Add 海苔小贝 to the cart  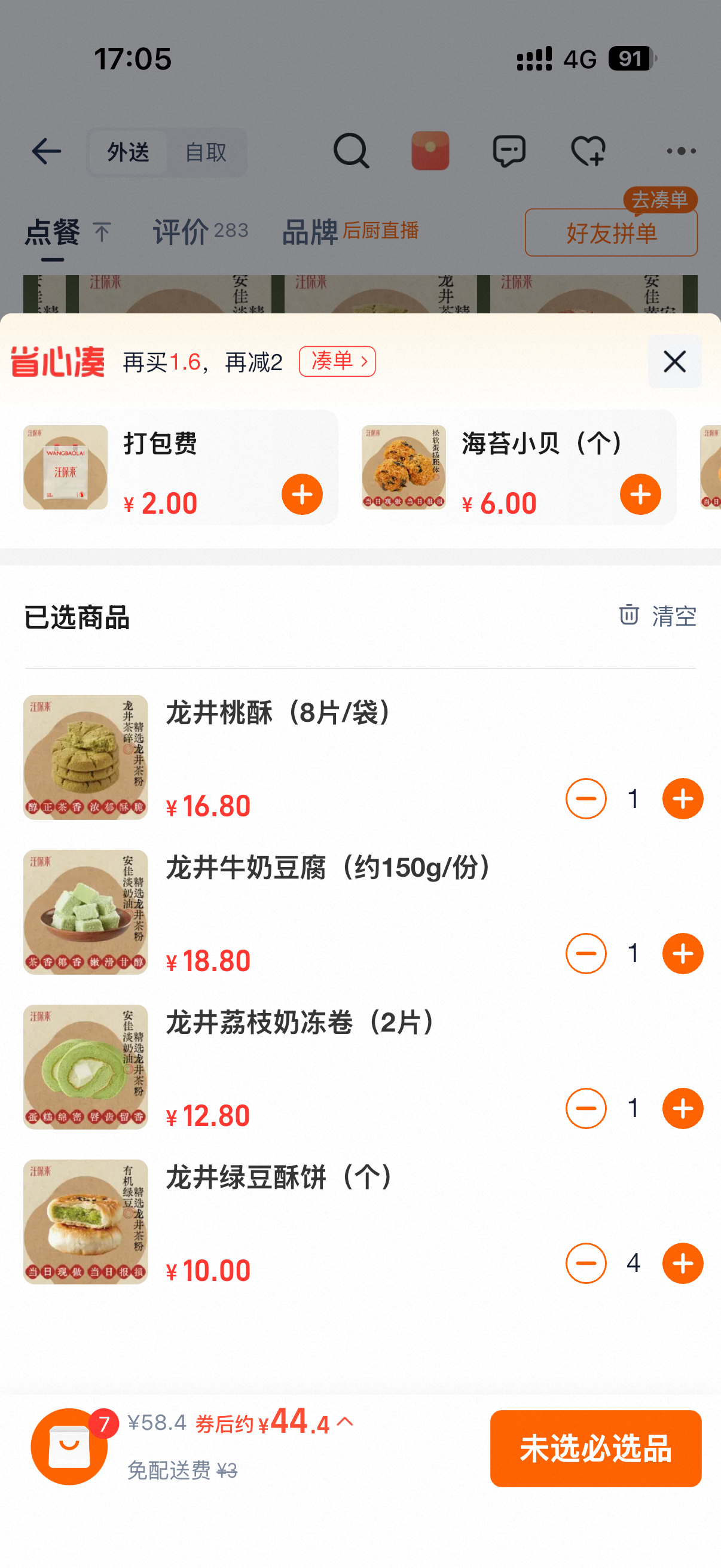(x=640, y=494)
